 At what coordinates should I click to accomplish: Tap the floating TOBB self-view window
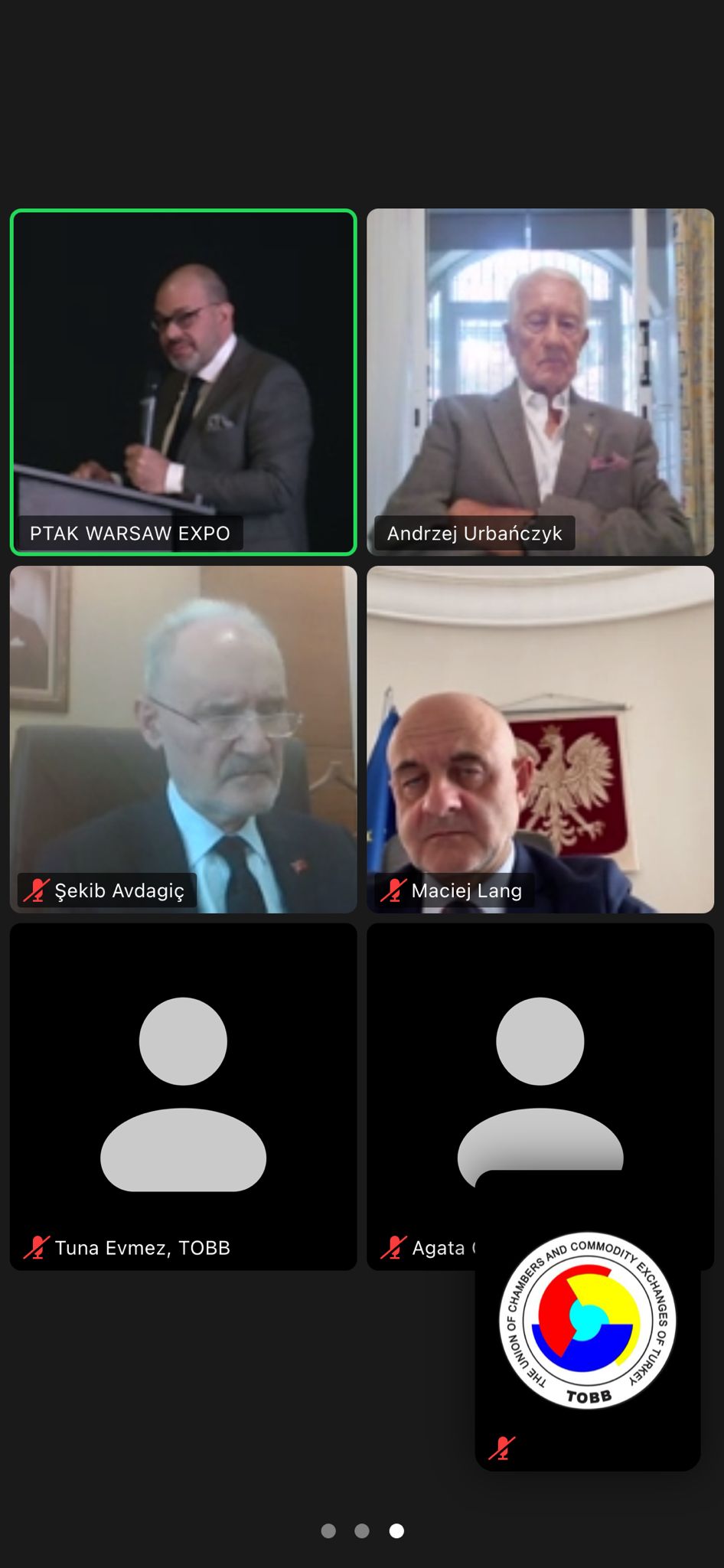point(588,1321)
